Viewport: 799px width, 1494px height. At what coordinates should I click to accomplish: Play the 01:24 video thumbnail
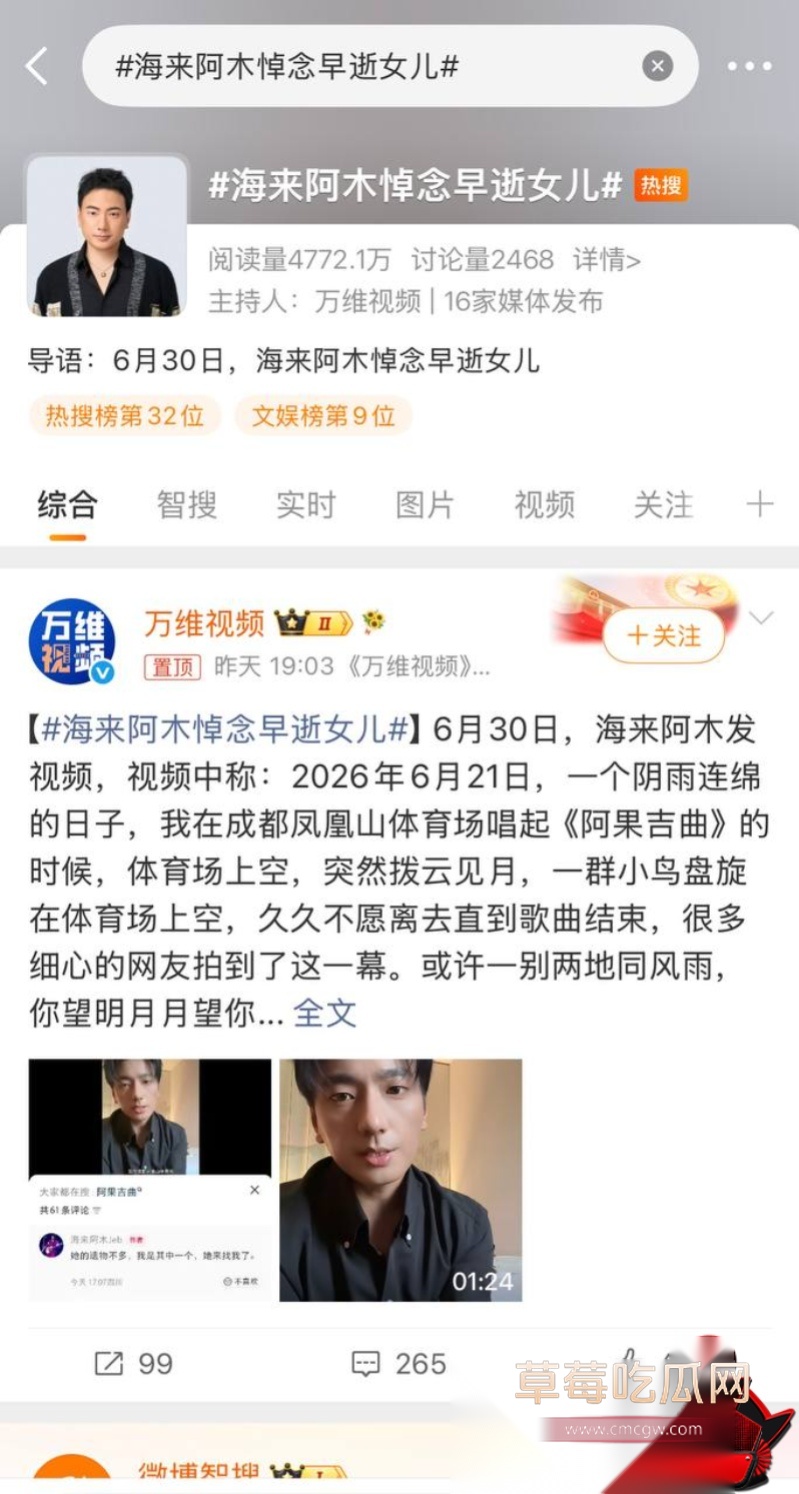click(401, 1180)
